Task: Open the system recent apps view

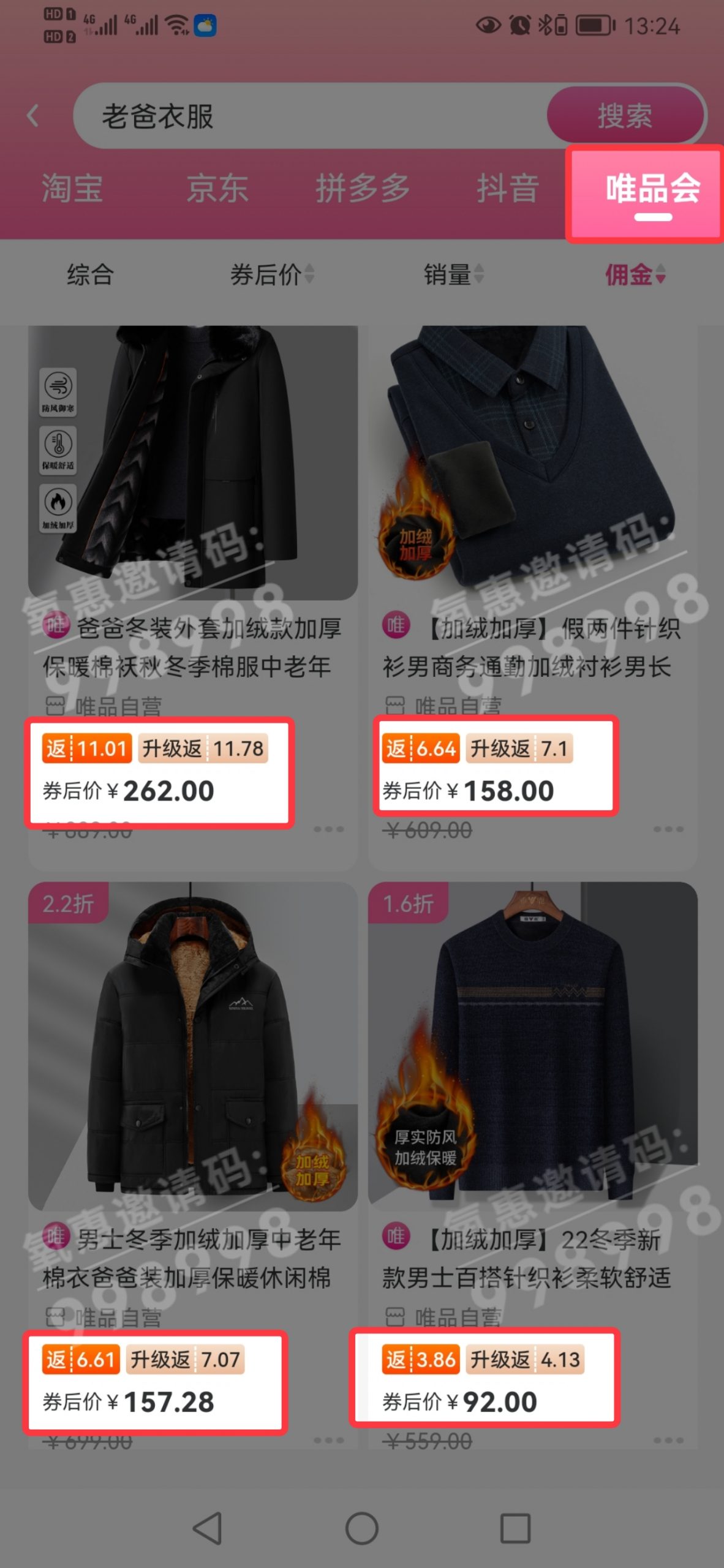Action: coord(515,1529)
